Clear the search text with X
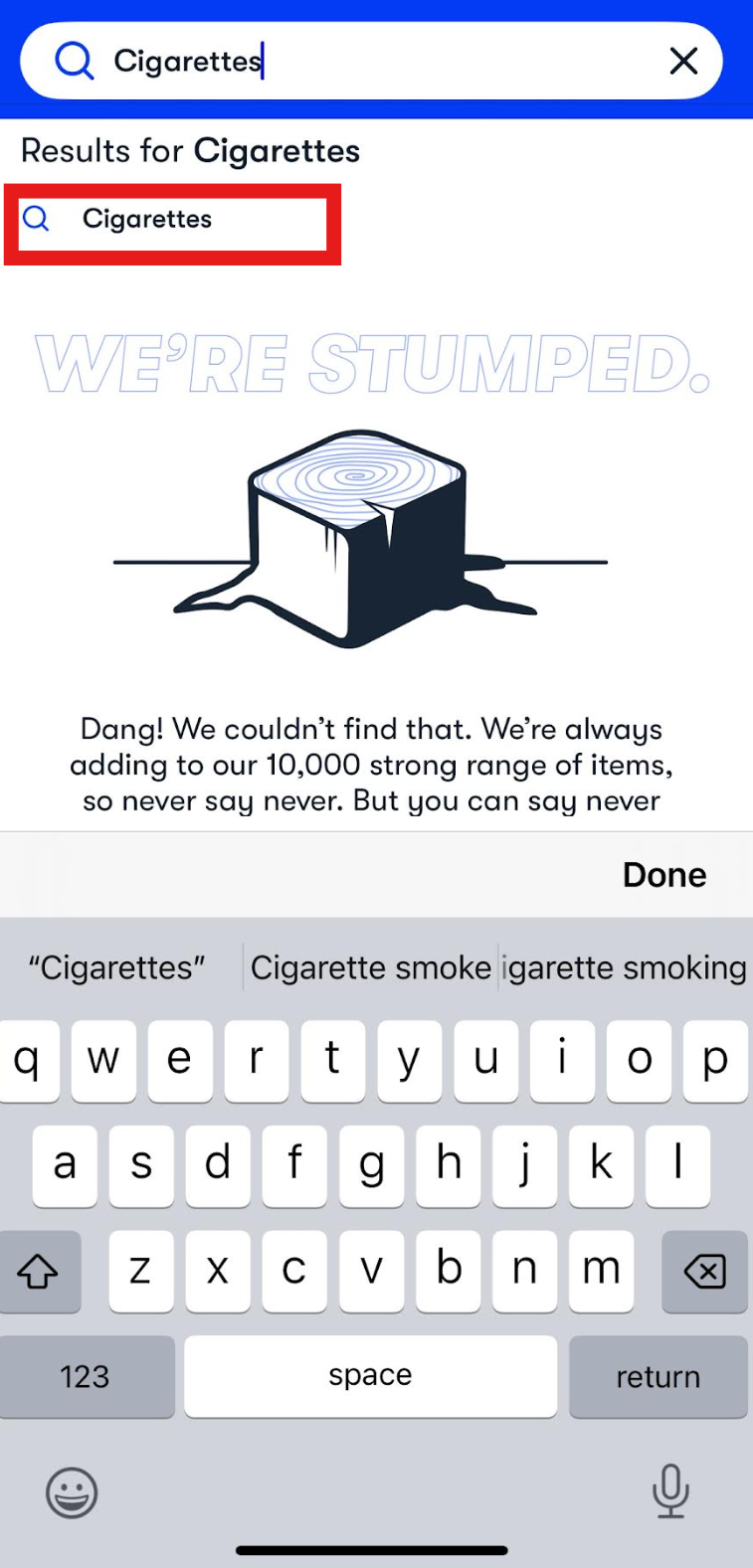The height and width of the screenshot is (1568, 753). [x=683, y=62]
